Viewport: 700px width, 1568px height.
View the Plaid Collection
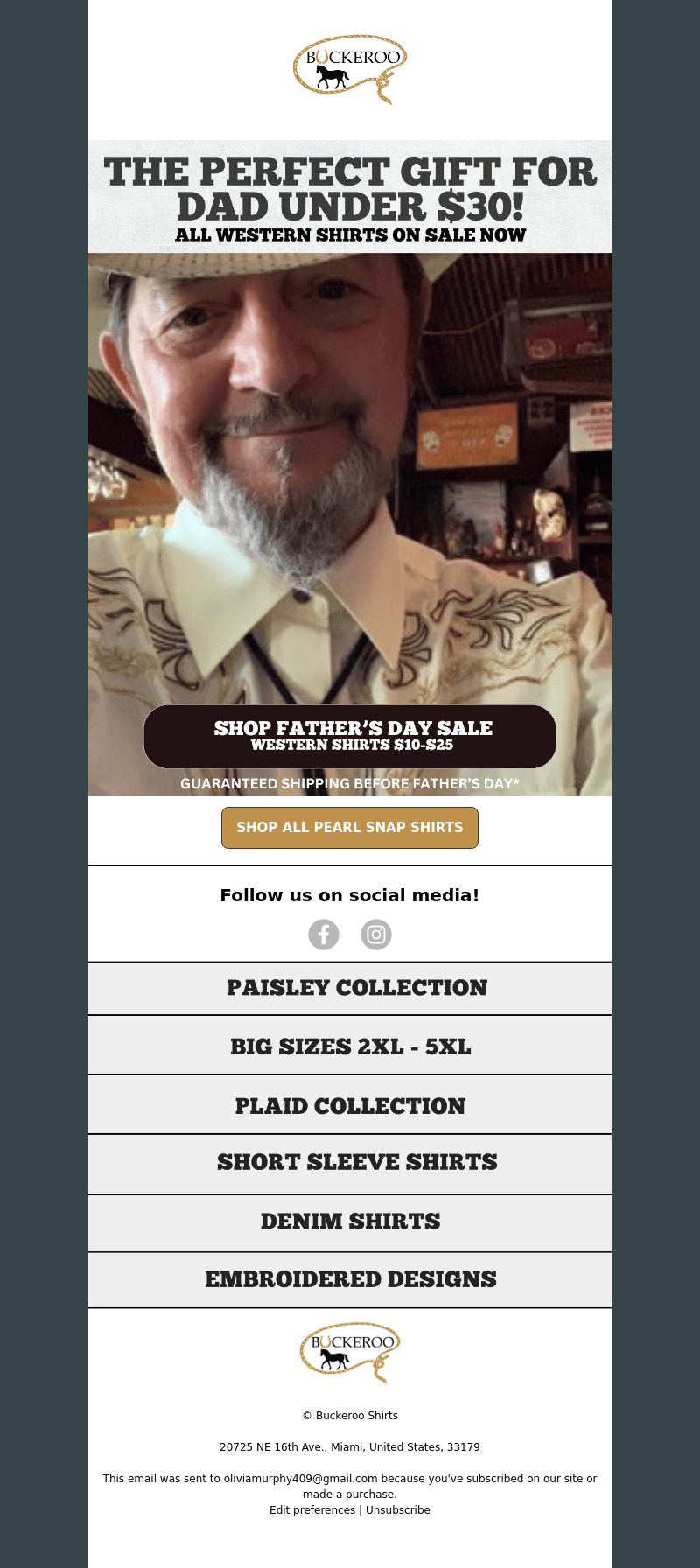pos(350,1106)
